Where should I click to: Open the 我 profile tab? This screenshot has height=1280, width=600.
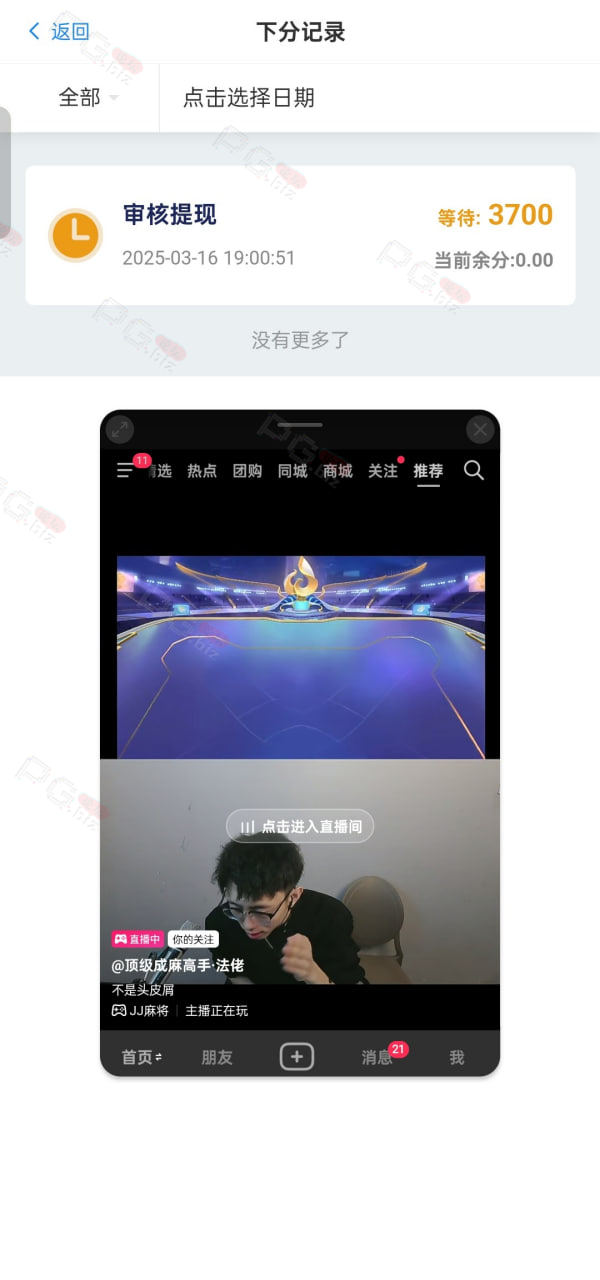pyautogui.click(x=457, y=1057)
